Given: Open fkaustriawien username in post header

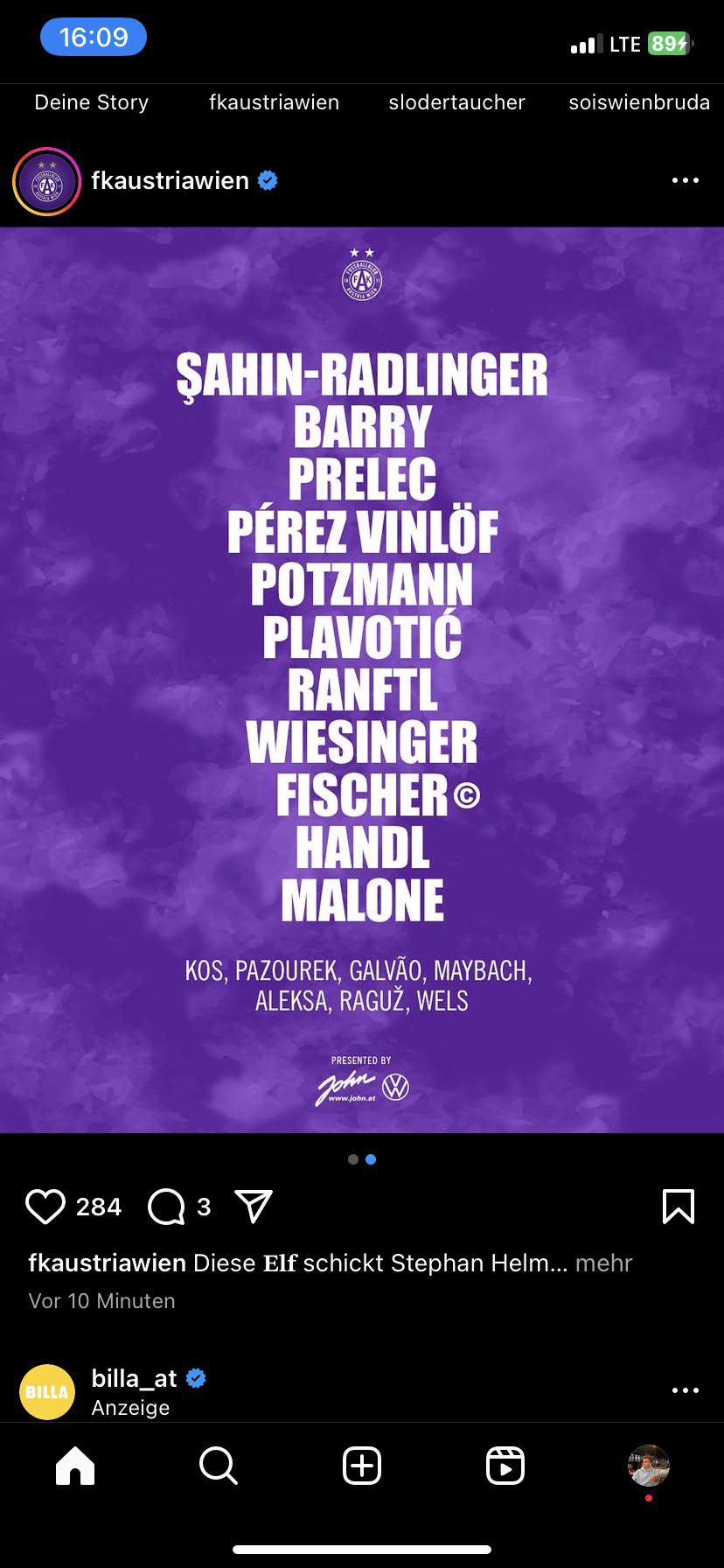Looking at the screenshot, I should tap(171, 180).
